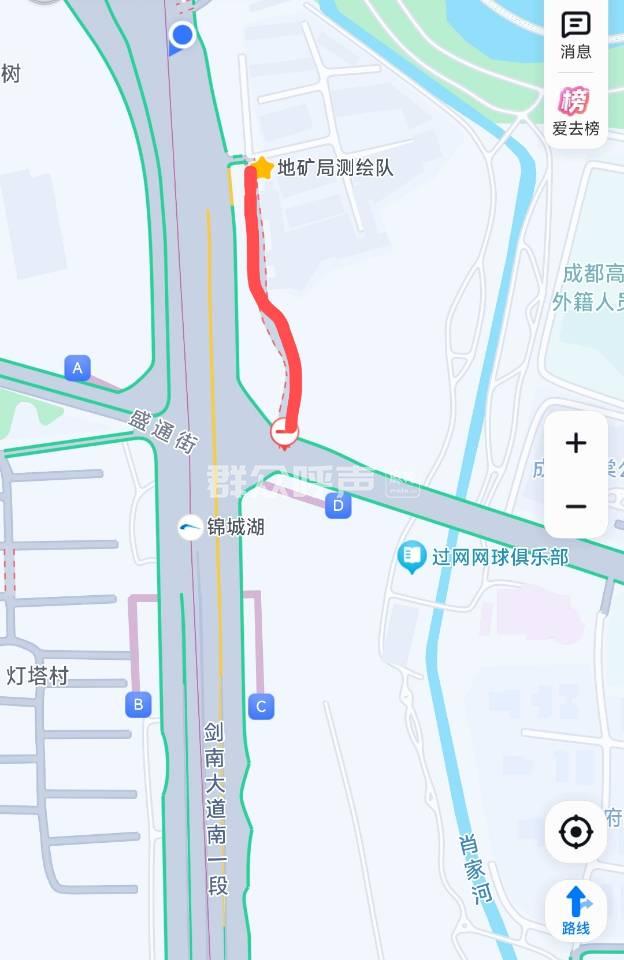Zoom out of the map

coord(576,506)
